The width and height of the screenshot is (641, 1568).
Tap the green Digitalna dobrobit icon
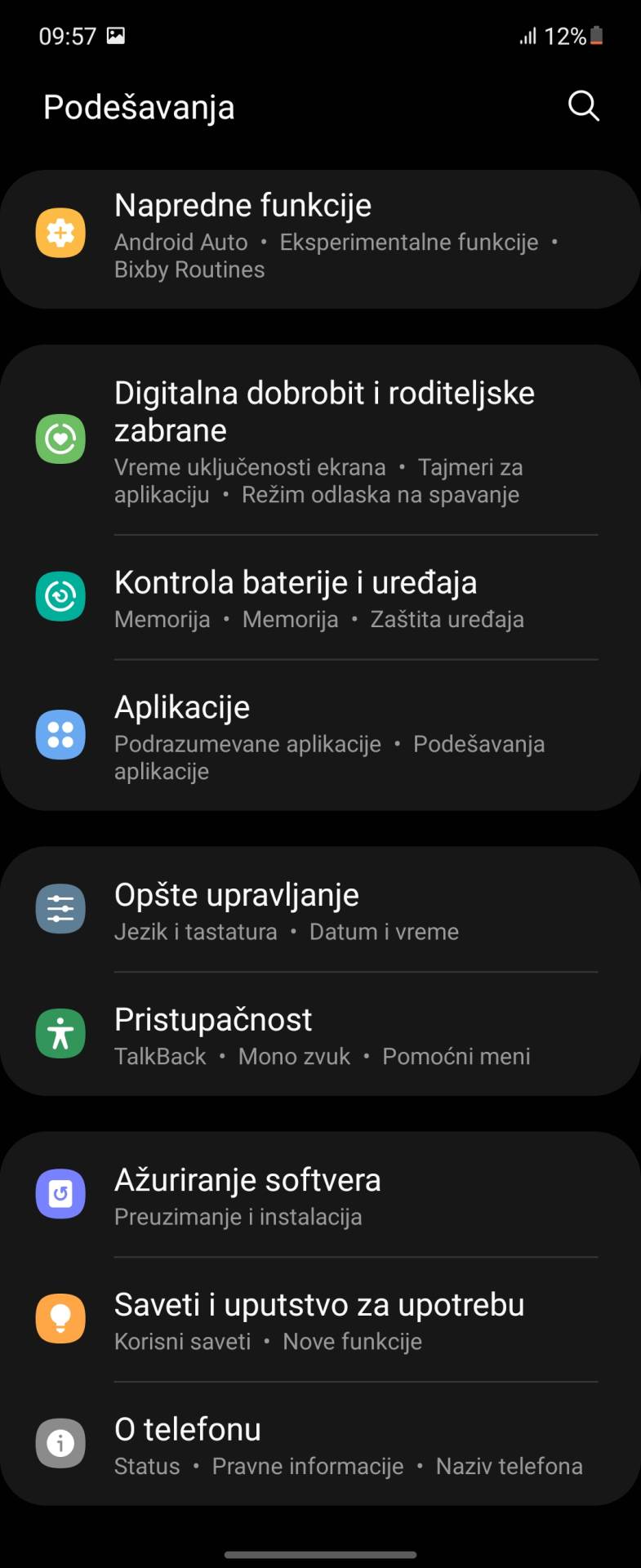60,439
